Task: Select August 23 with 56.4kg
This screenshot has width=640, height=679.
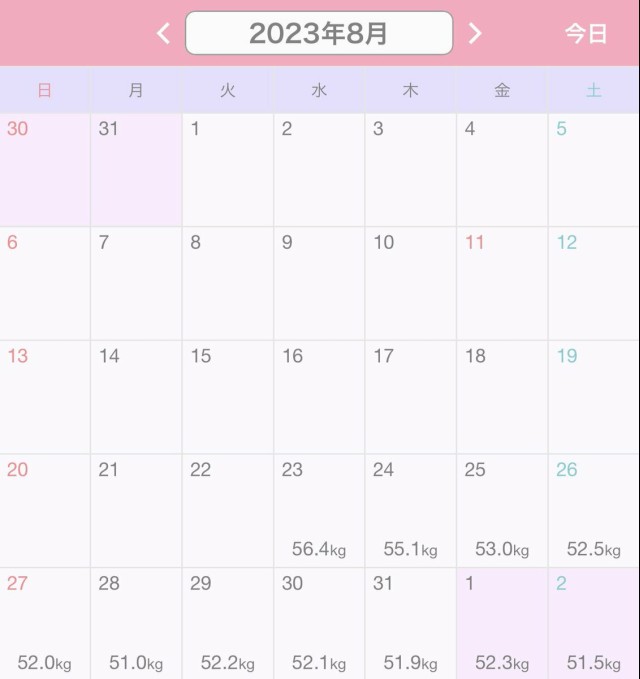Action: [x=319, y=511]
